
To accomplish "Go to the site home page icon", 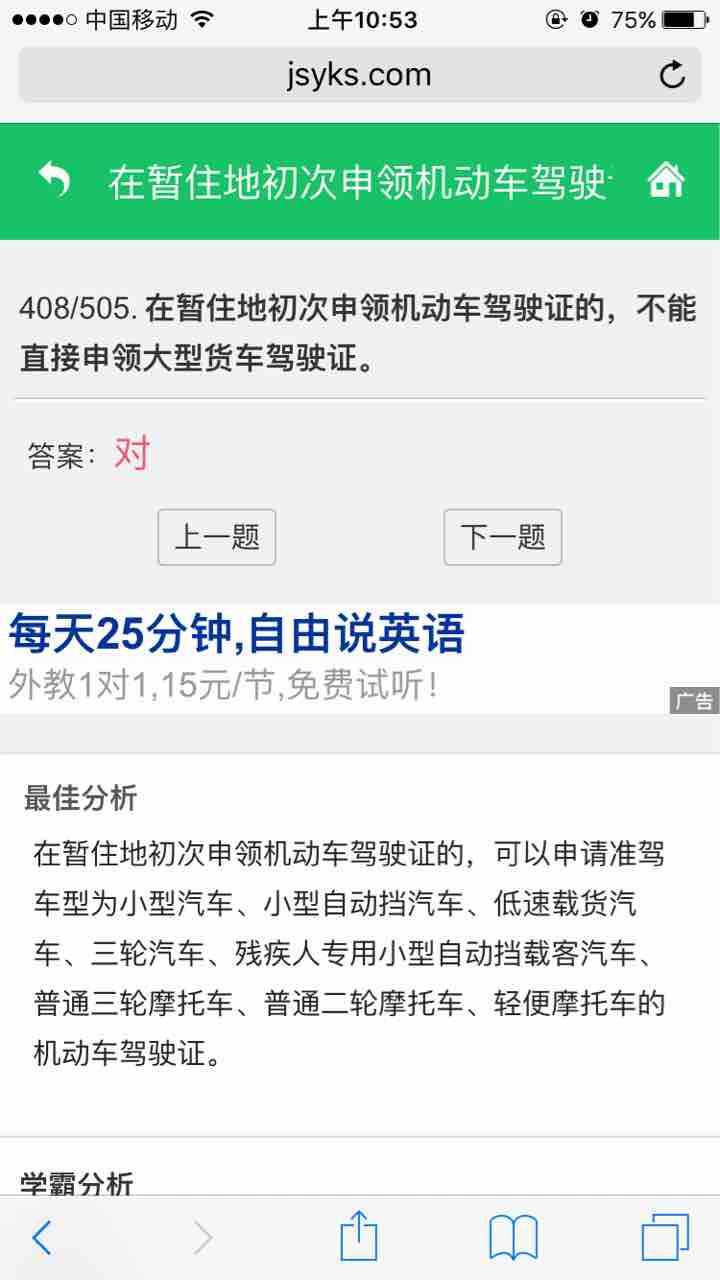I will tap(666, 181).
